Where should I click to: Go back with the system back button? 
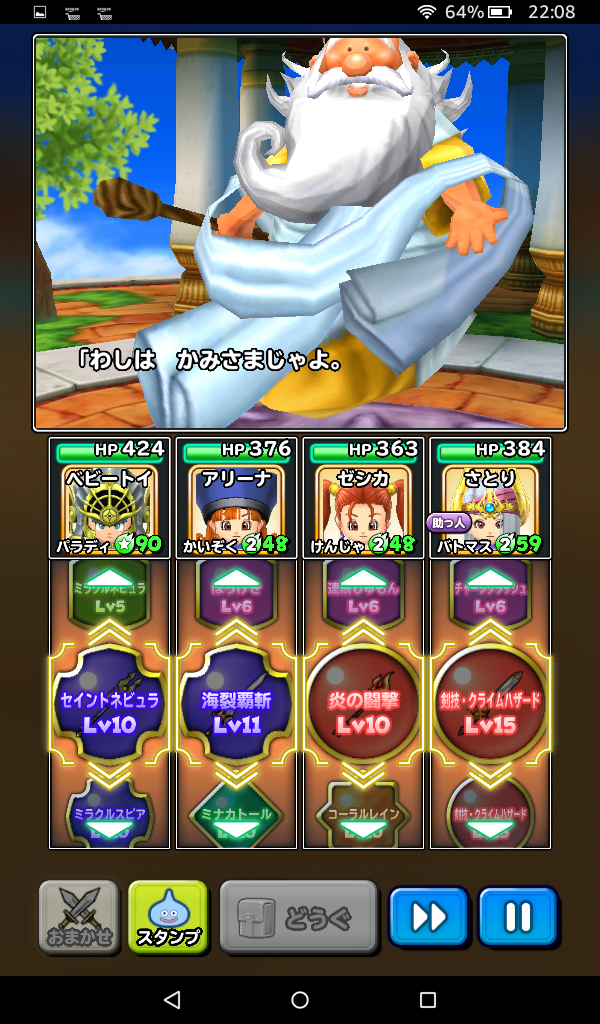[172, 1000]
